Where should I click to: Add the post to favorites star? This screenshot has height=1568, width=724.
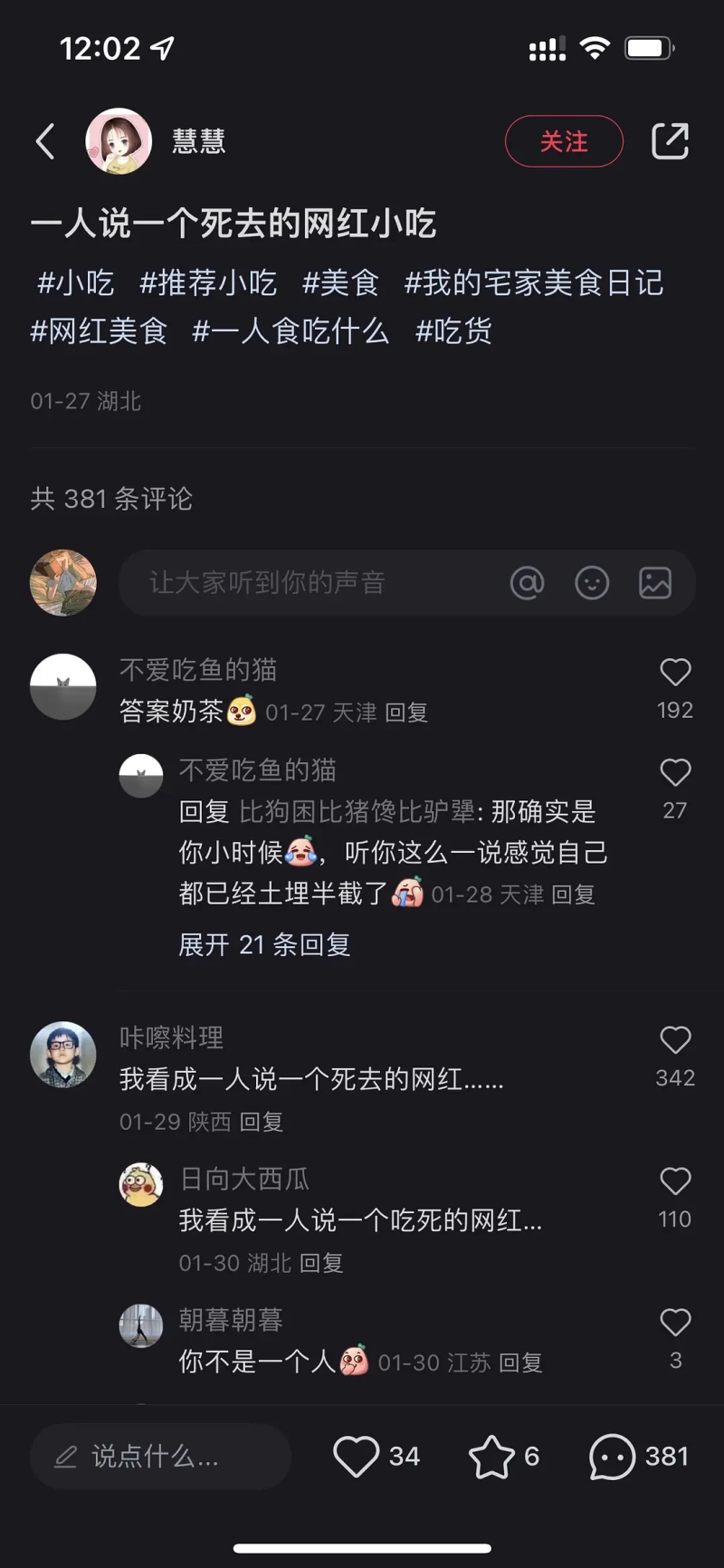pyautogui.click(x=491, y=1456)
